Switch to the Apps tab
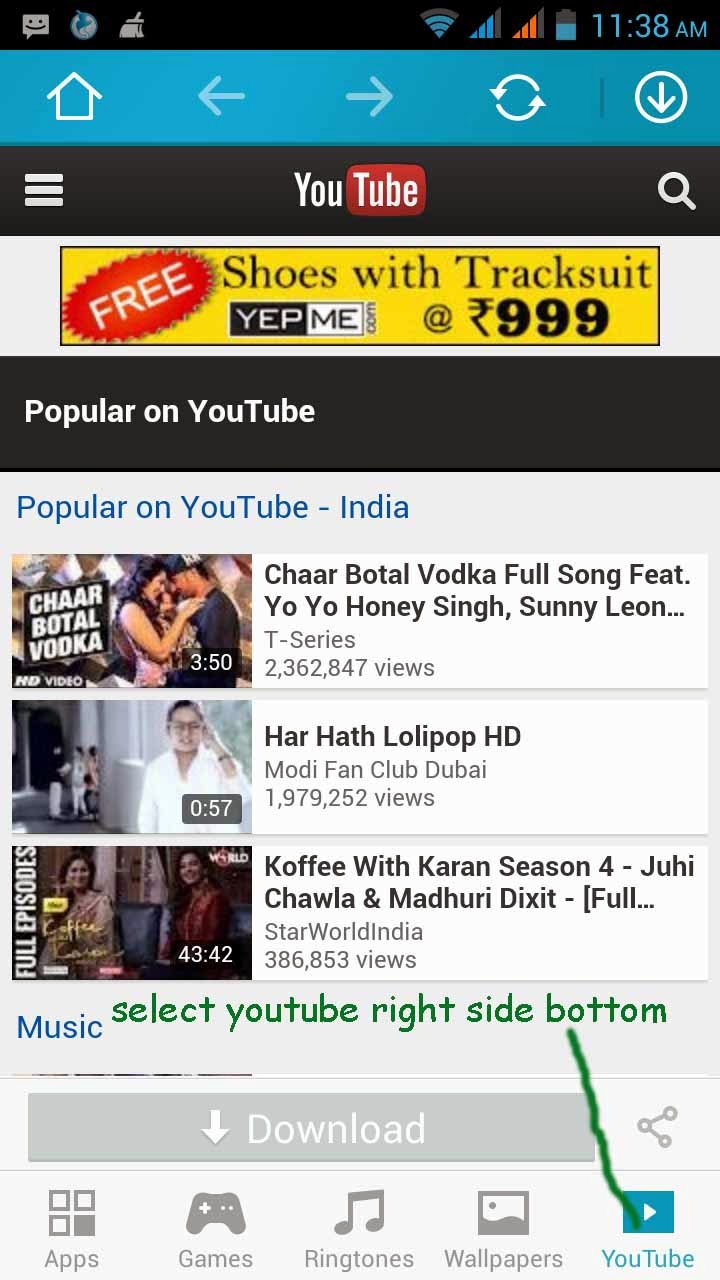The height and width of the screenshot is (1280, 720). pyautogui.click(x=71, y=1228)
